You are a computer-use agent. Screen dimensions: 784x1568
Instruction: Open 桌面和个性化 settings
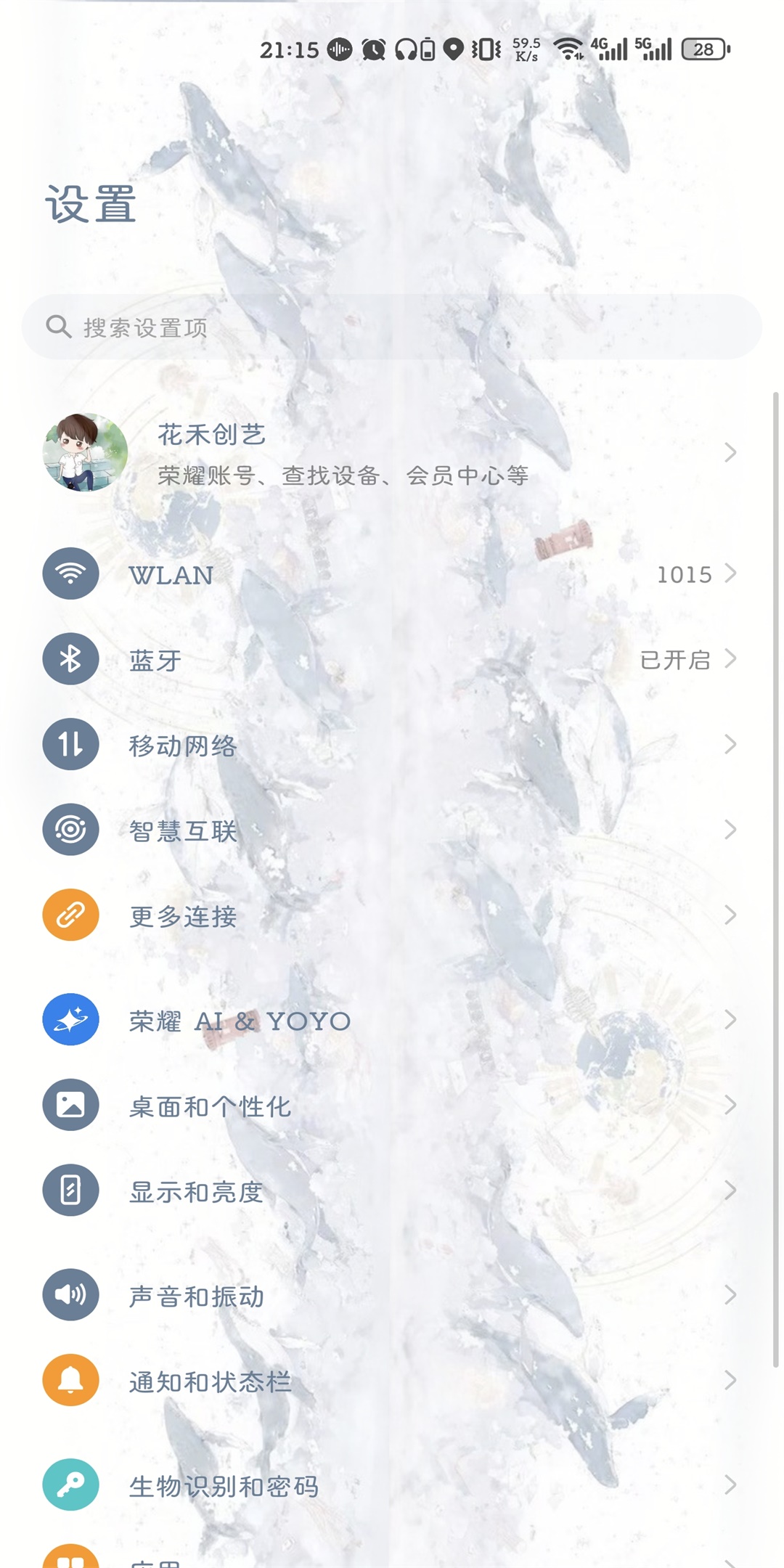[392, 1106]
